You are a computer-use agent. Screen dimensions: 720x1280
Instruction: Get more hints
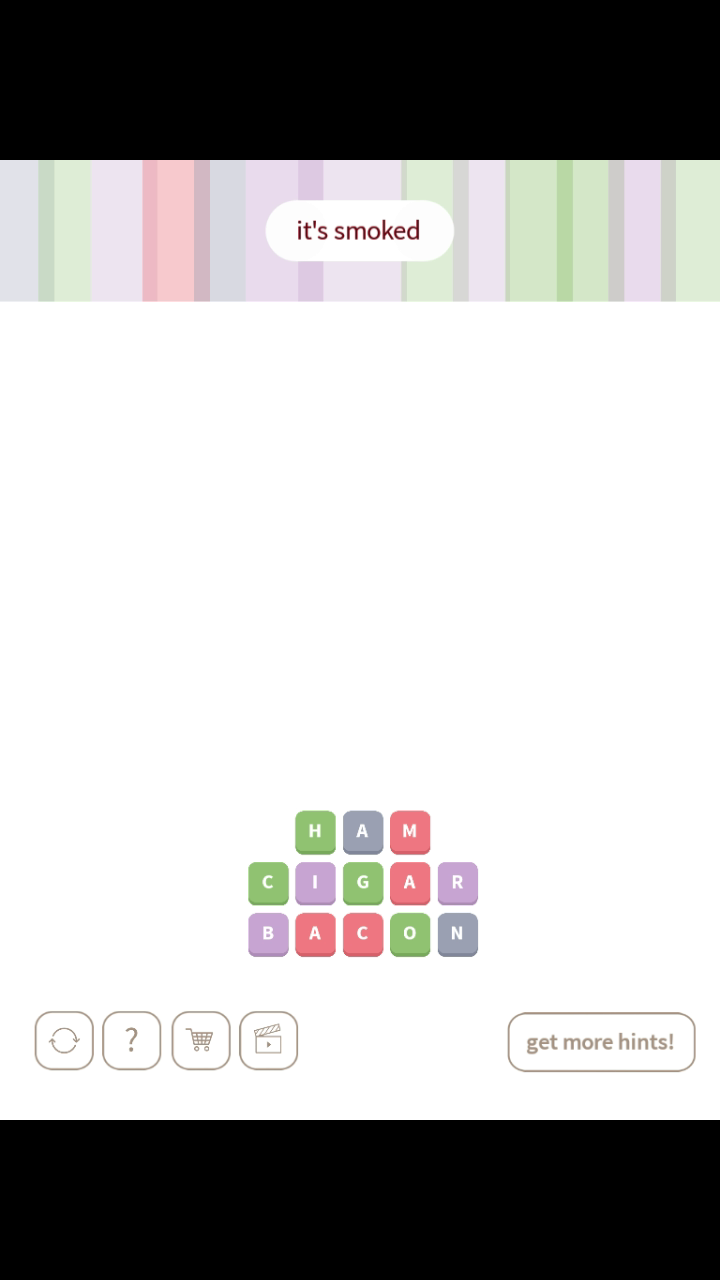[x=601, y=1042]
